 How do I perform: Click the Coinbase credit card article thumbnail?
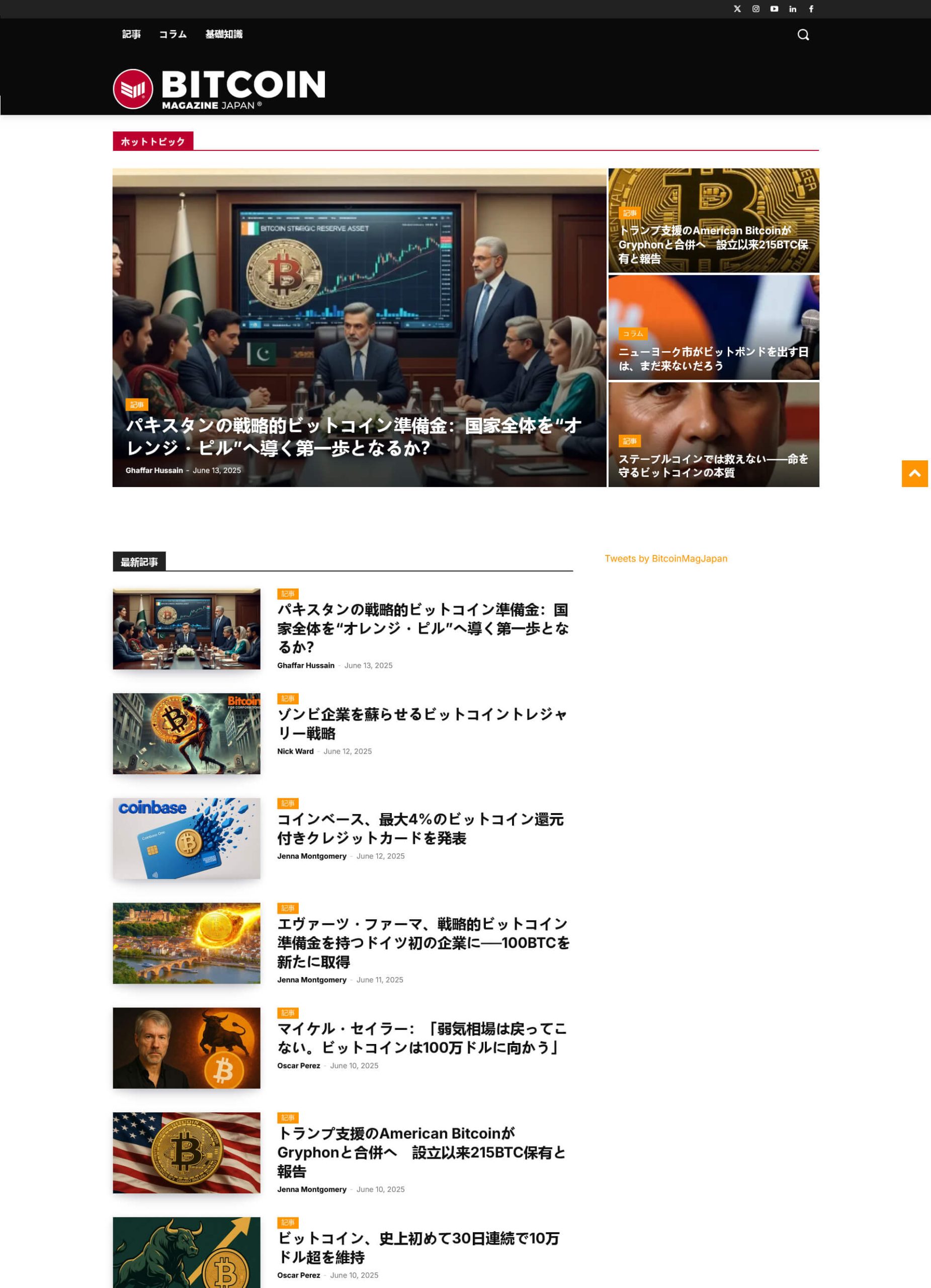[x=186, y=839]
